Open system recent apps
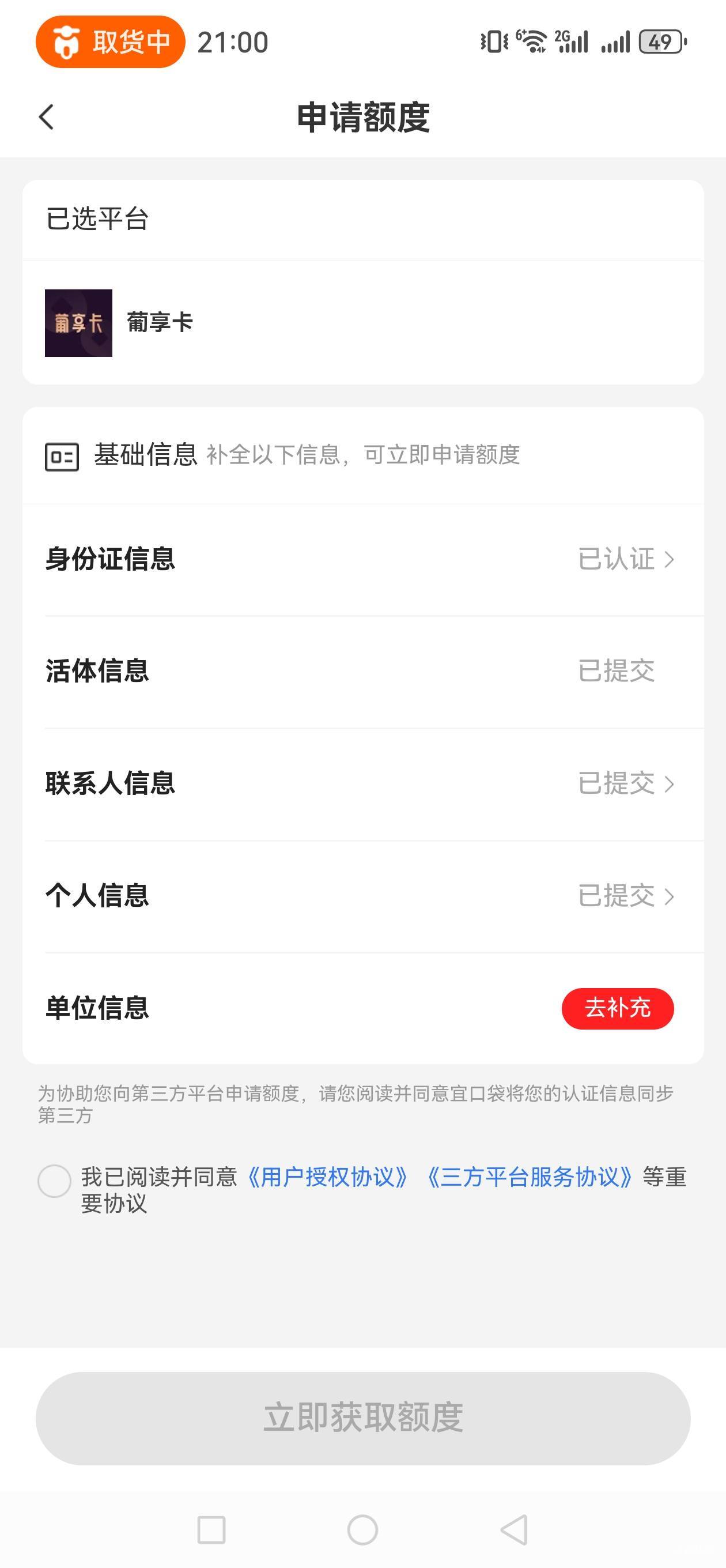The height and width of the screenshot is (1568, 726). (212, 1529)
